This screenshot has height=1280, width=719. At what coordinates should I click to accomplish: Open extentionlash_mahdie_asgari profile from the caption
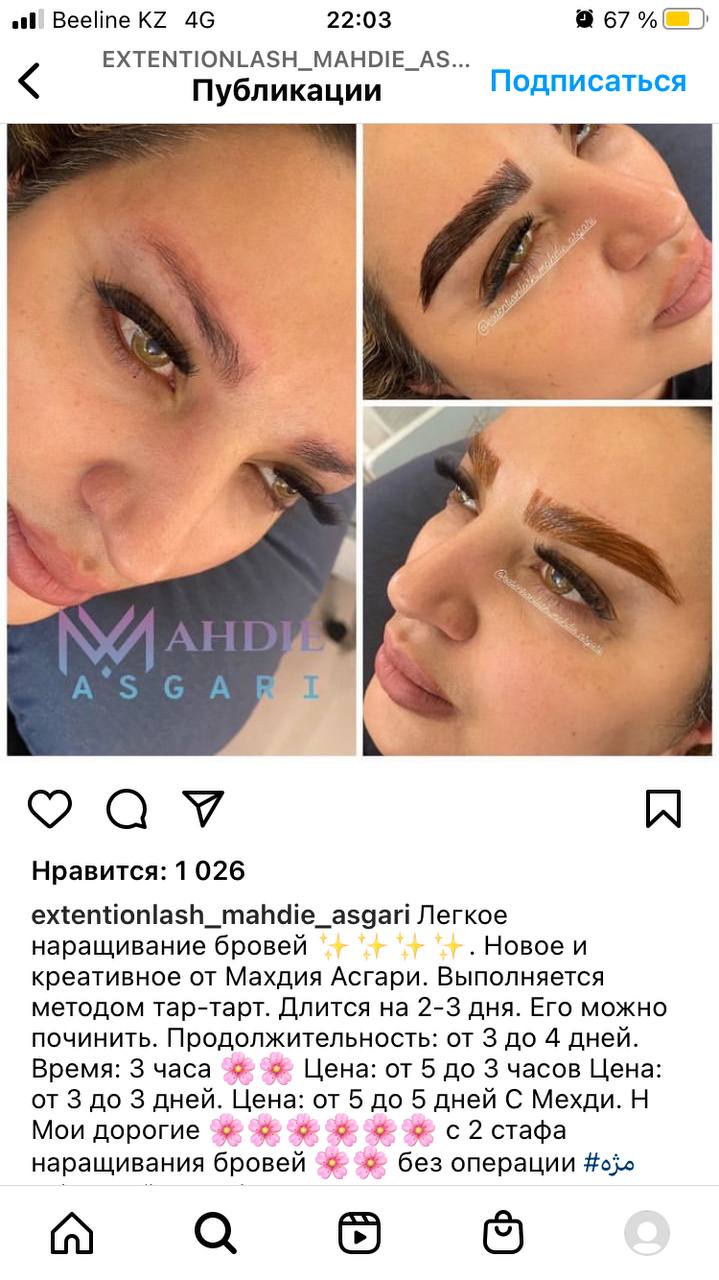pos(221,915)
